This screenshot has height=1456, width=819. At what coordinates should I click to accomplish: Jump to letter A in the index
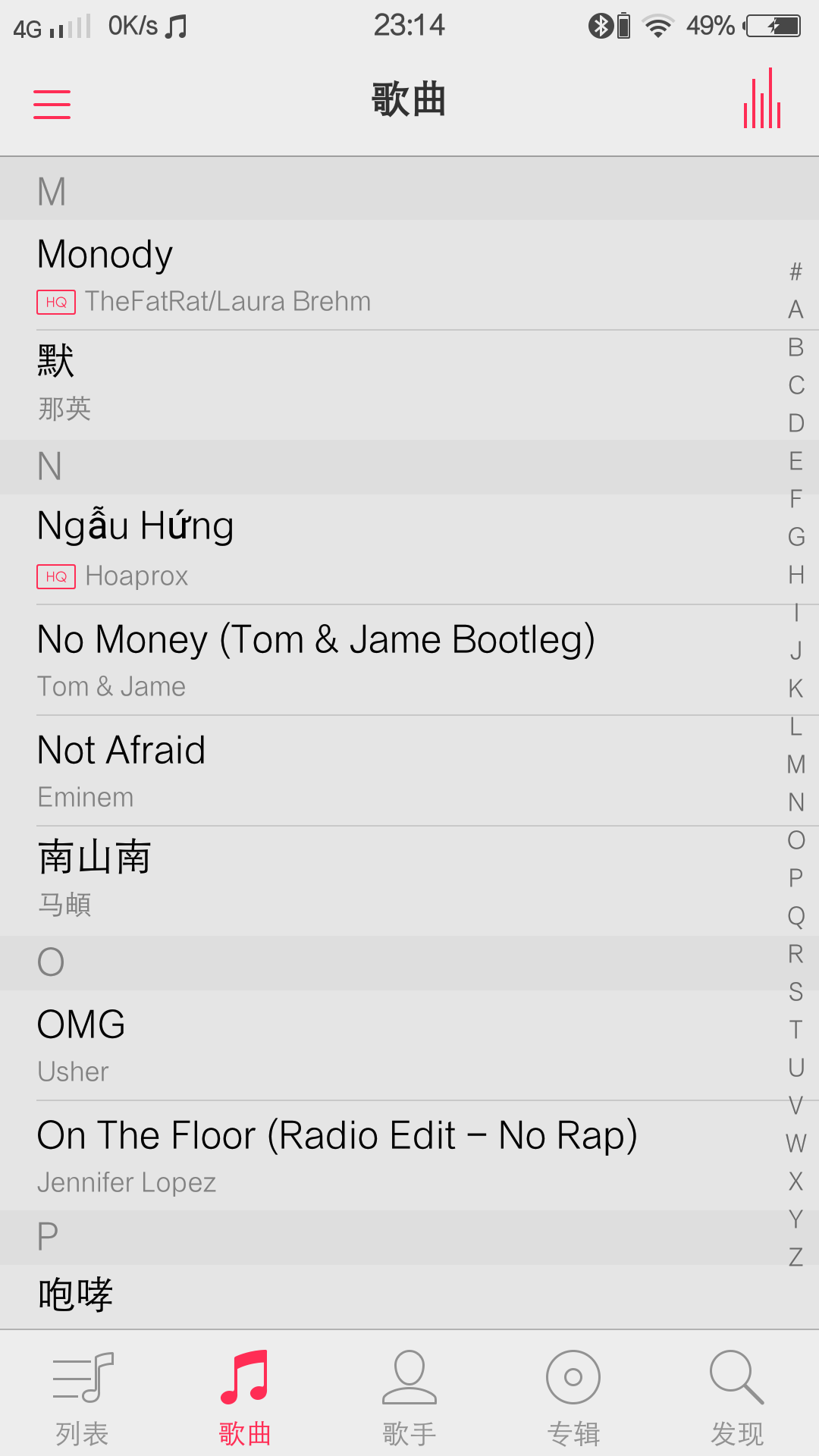tap(795, 309)
